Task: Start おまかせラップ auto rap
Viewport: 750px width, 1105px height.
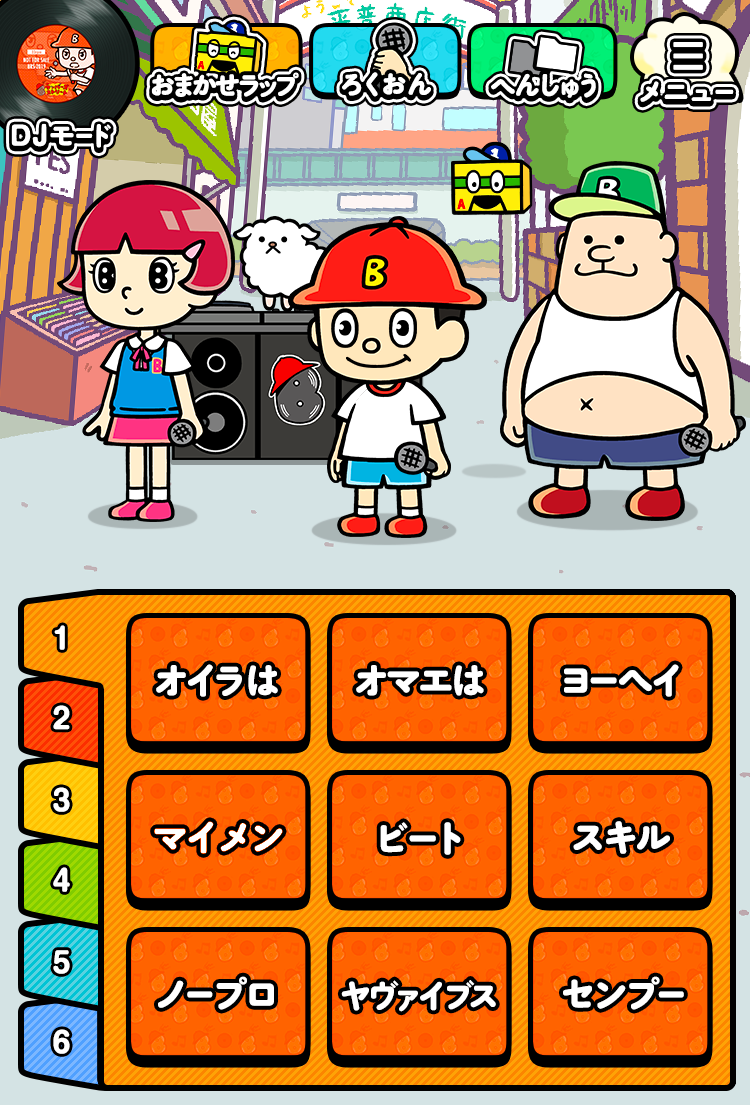Action: [x=226, y=64]
